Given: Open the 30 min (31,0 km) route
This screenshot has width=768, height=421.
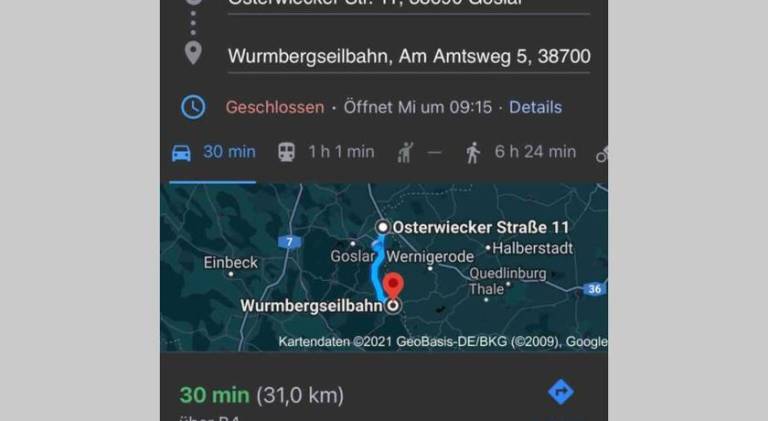Looking at the screenshot, I should point(262,395).
